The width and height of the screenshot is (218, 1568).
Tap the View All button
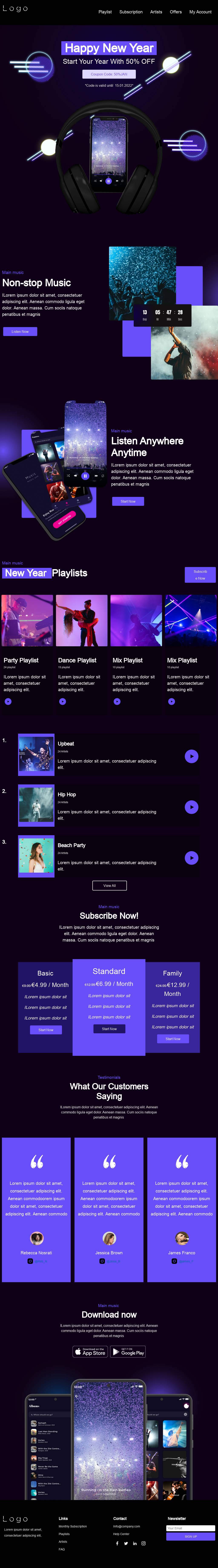(x=110, y=886)
